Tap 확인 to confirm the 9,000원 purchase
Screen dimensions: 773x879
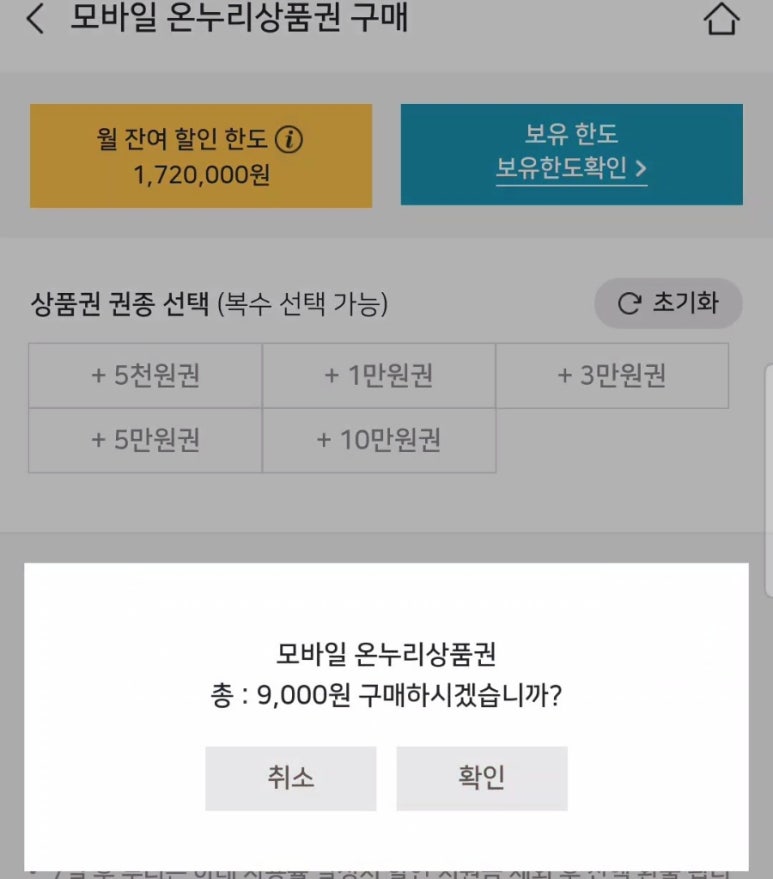coord(481,778)
